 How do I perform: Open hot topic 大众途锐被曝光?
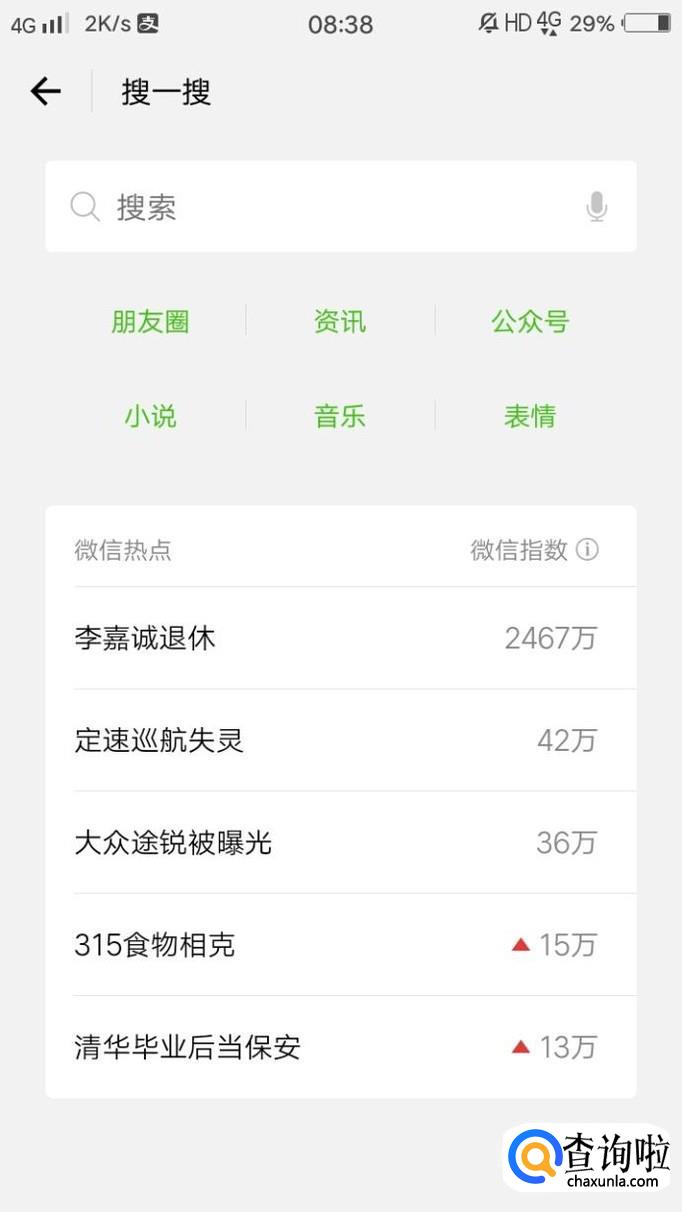tap(174, 842)
